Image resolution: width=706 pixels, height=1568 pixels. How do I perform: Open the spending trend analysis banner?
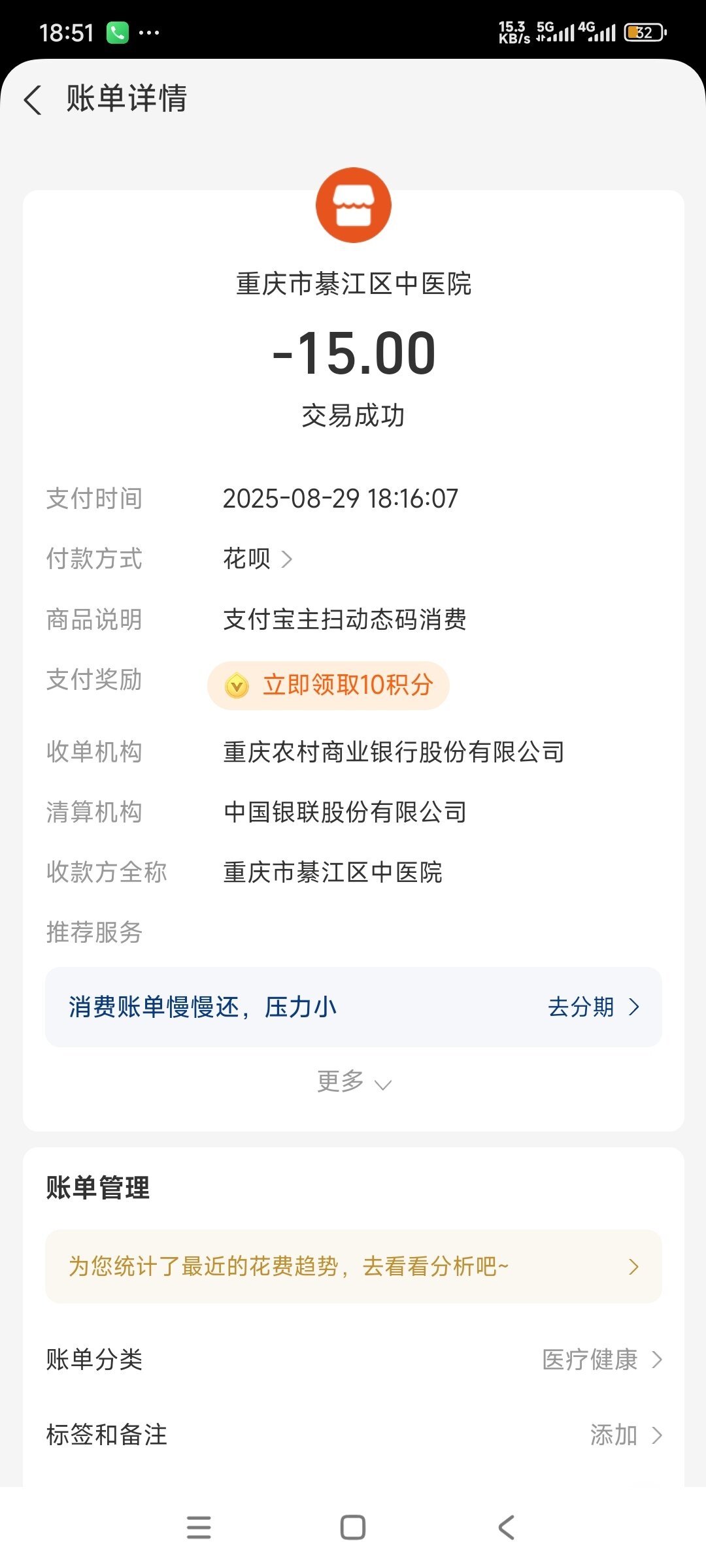353,1267
